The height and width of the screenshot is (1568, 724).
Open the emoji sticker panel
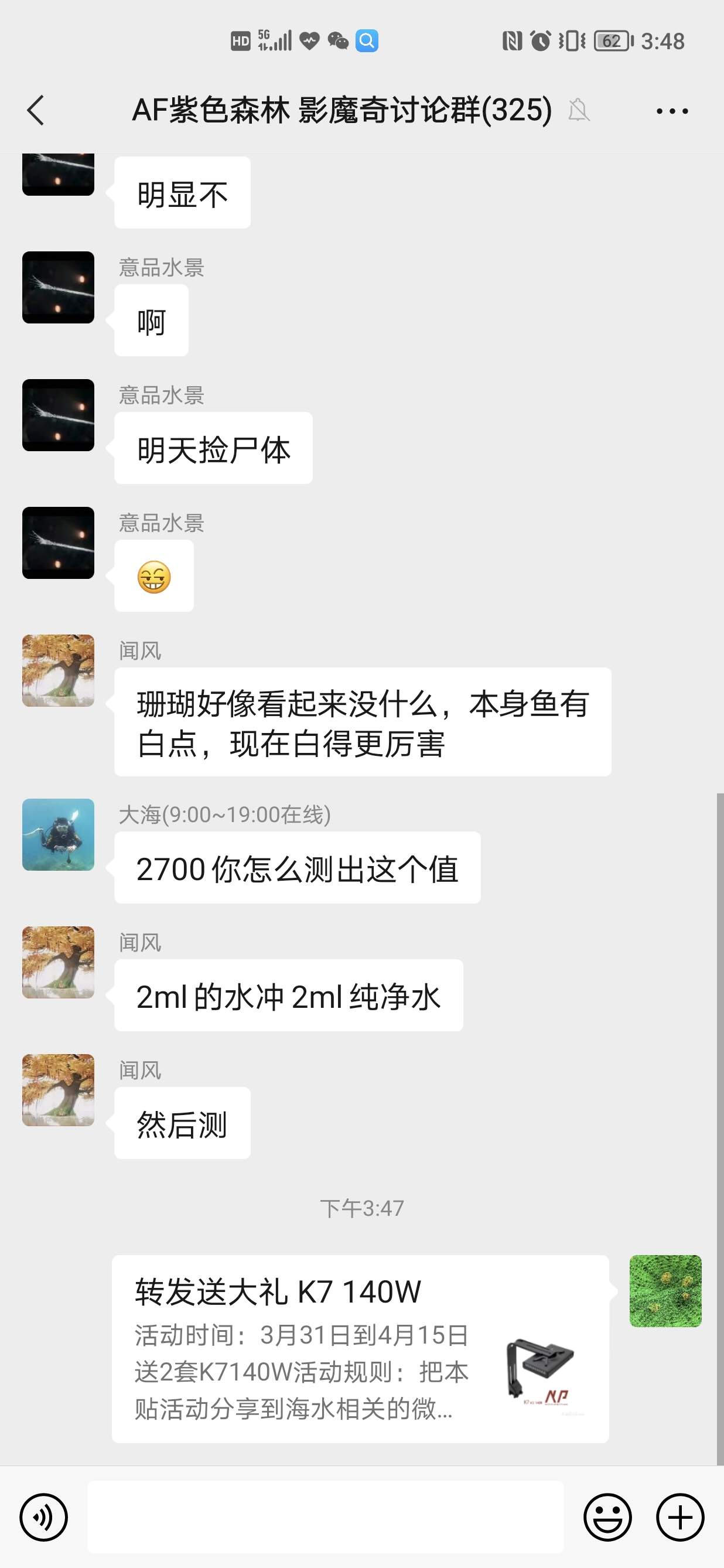[607, 1517]
